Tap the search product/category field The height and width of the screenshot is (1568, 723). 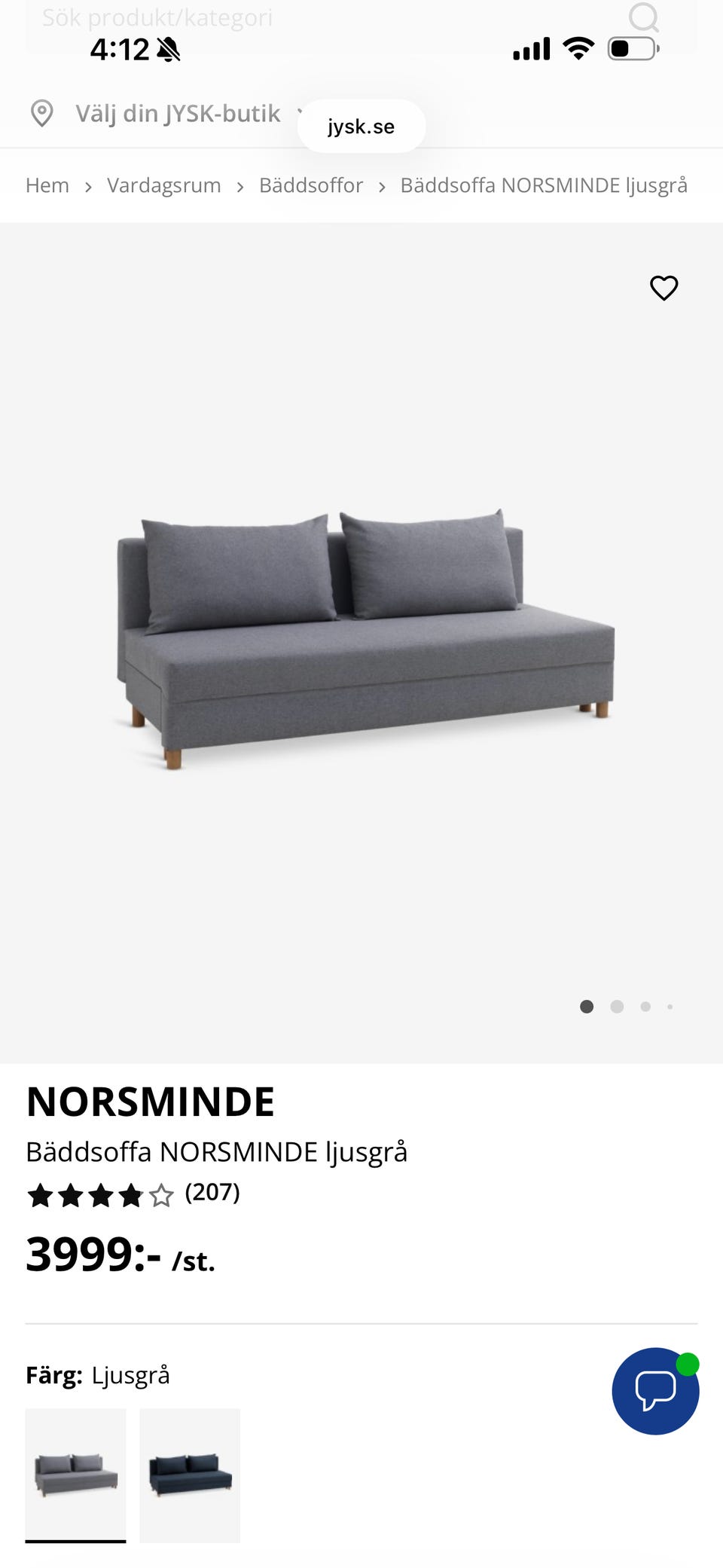coord(301,18)
